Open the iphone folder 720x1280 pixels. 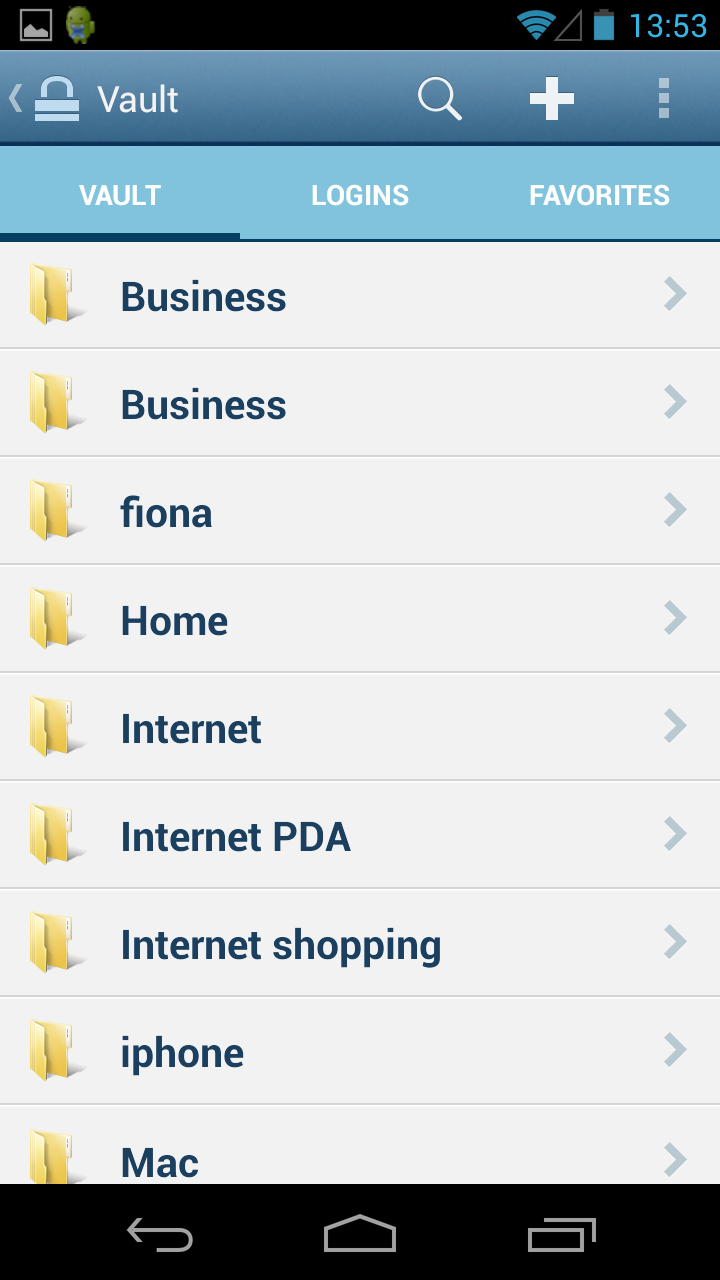click(x=360, y=1051)
